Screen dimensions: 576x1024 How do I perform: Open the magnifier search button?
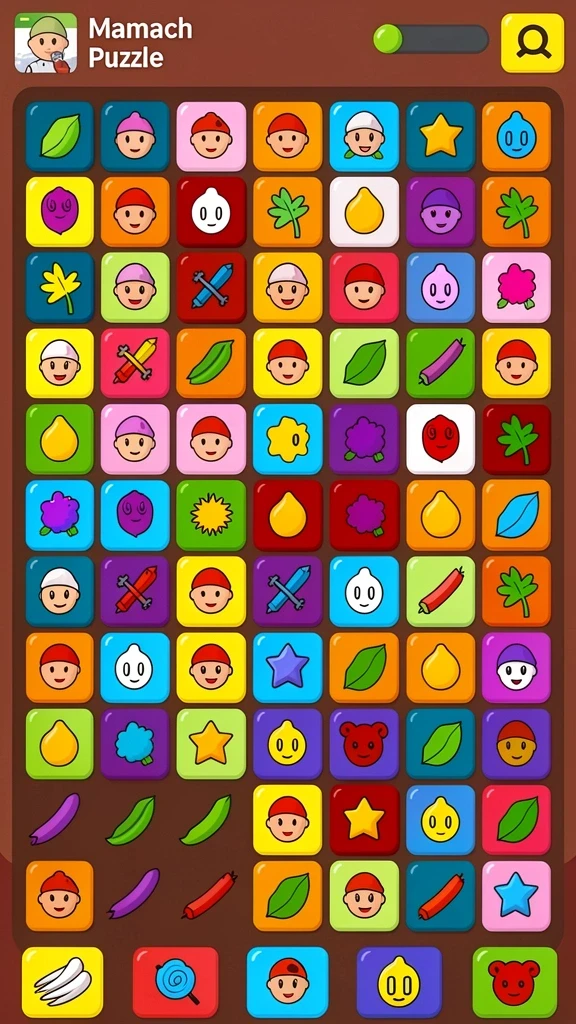tap(532, 43)
